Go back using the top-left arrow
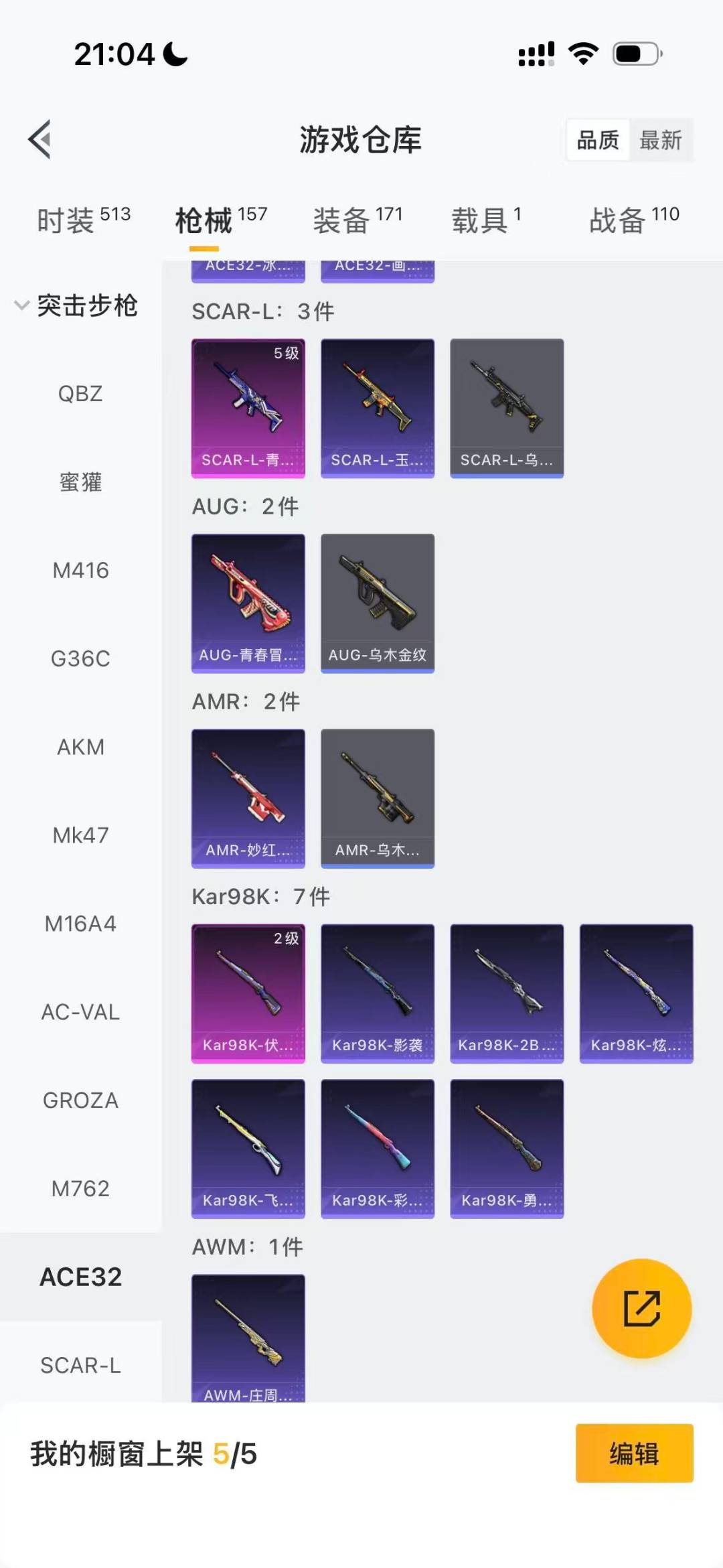This screenshot has width=723, height=1568. [x=40, y=139]
